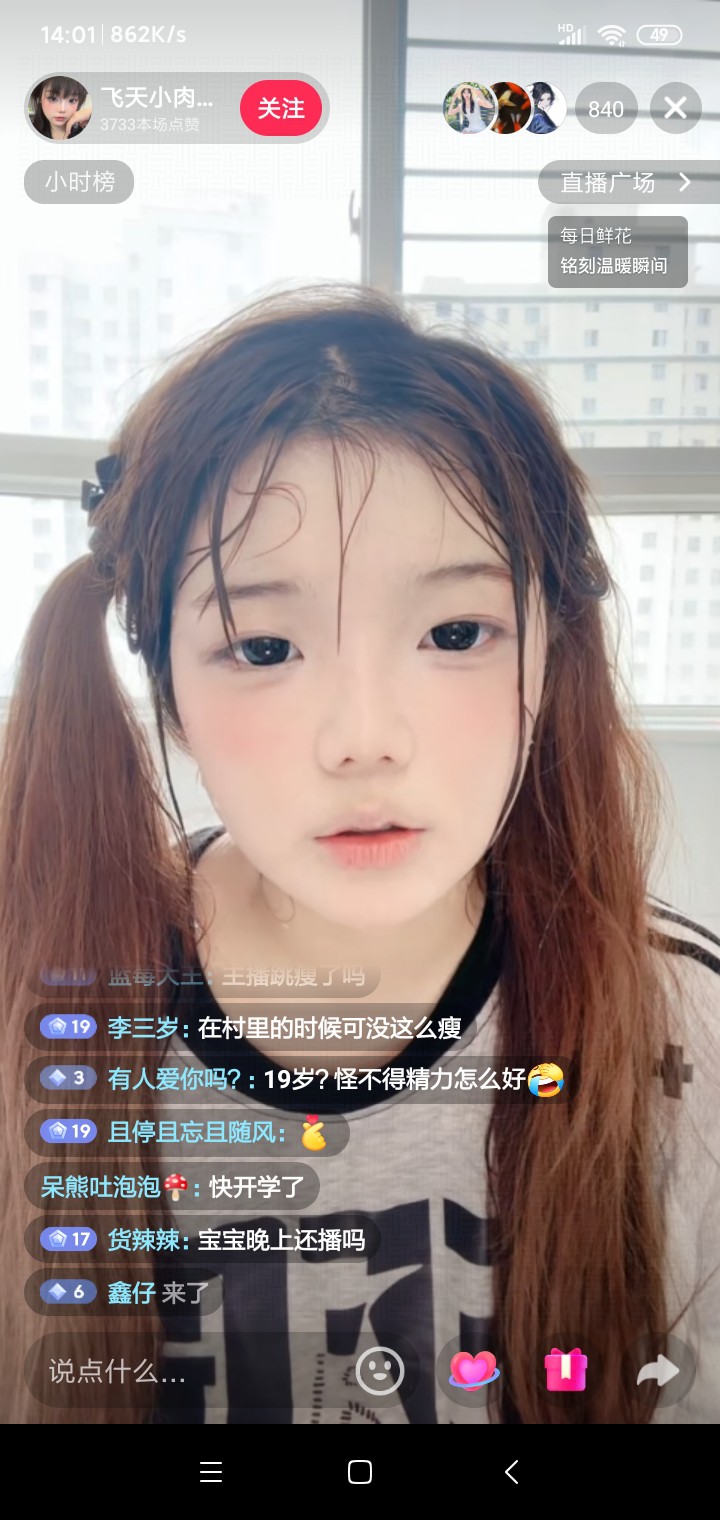Close the live stream

(675, 108)
